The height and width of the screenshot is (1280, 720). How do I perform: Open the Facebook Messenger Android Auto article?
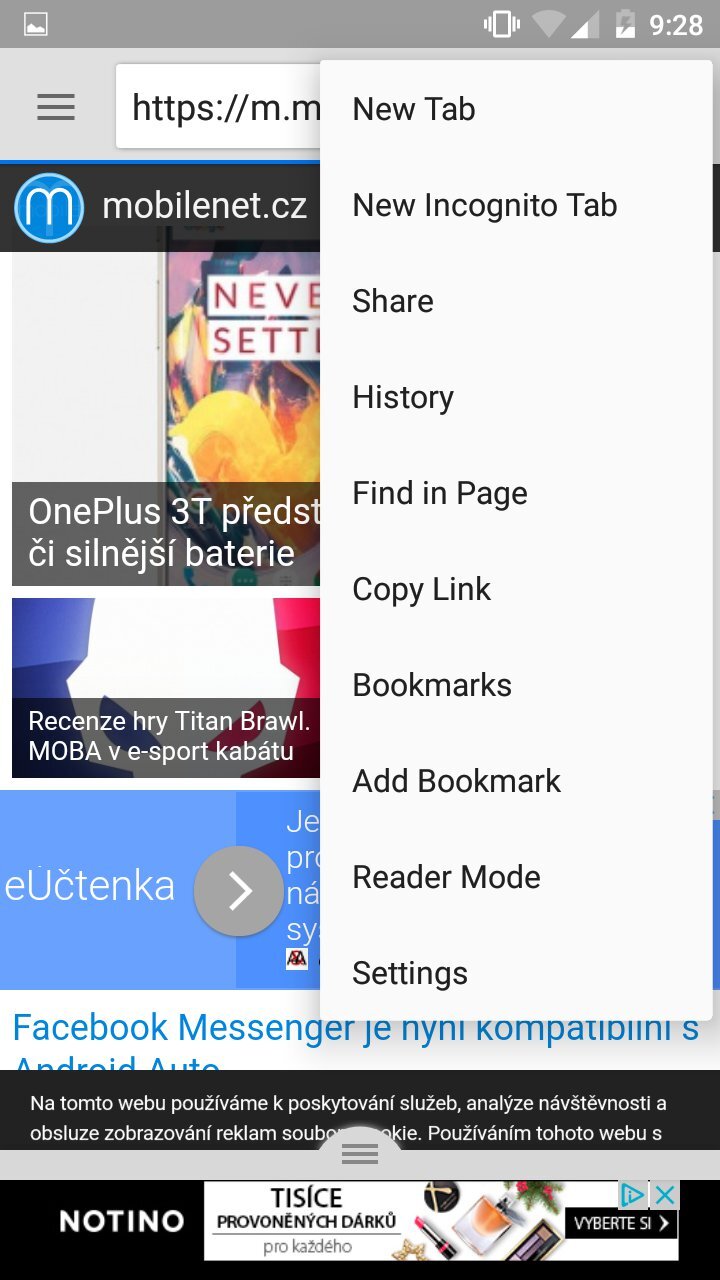pyautogui.click(x=160, y=1030)
